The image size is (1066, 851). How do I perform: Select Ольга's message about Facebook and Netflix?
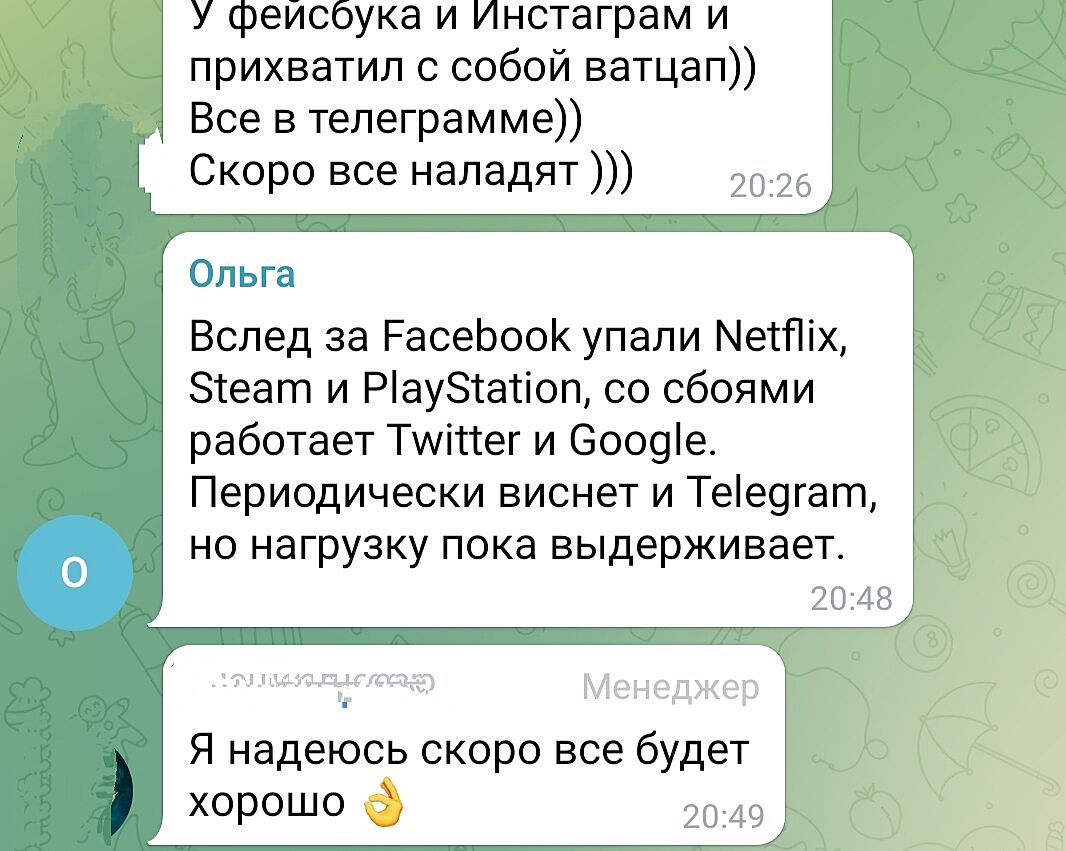point(520,440)
